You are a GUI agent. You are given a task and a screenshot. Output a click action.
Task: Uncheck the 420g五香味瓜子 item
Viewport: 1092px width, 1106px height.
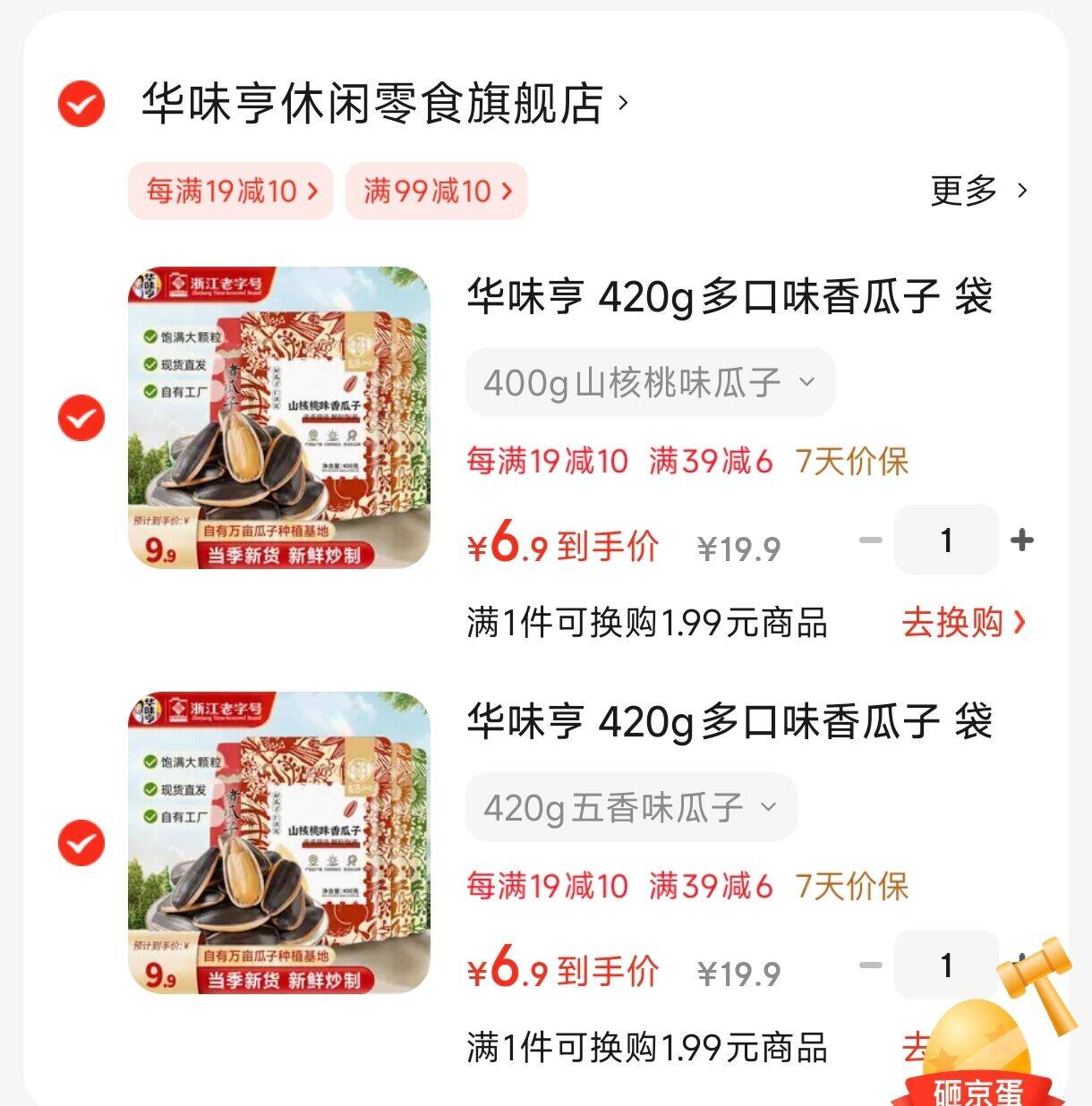point(81,843)
